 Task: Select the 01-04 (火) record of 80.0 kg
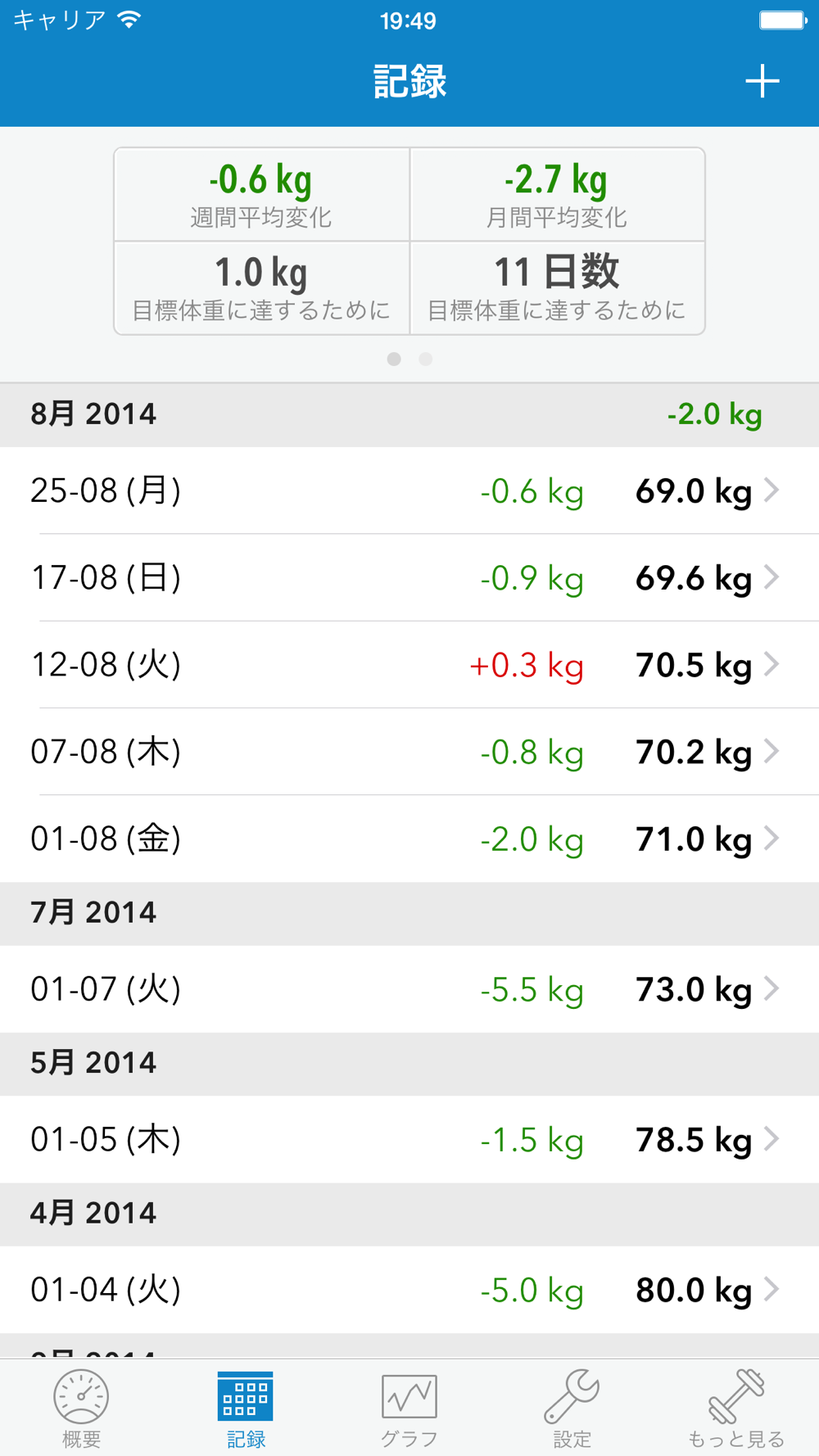(x=409, y=1290)
